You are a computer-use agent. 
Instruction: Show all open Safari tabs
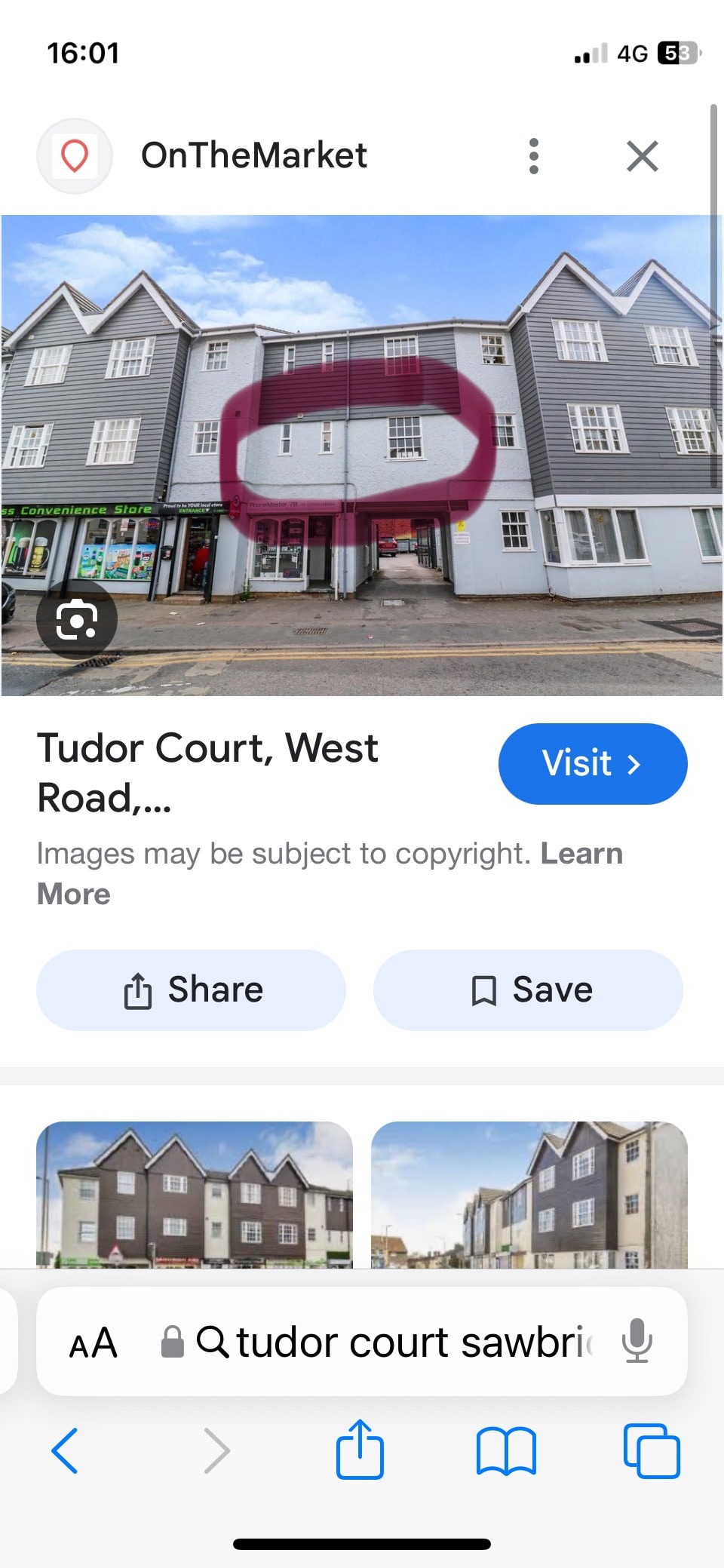point(652,1450)
